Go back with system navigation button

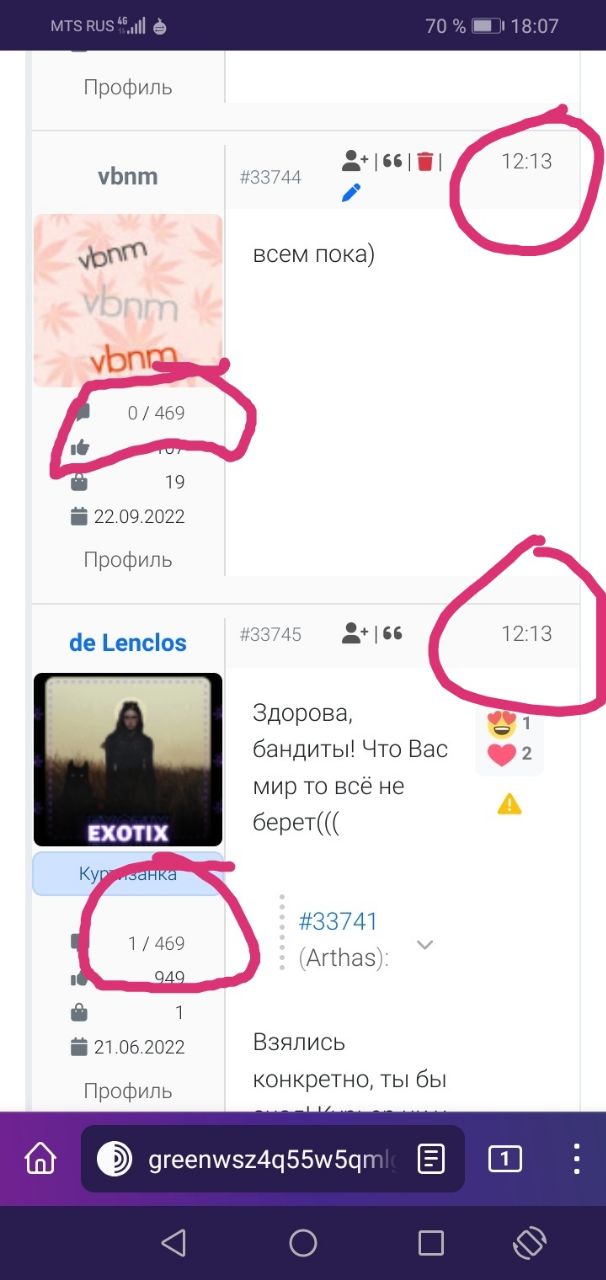(174, 1243)
